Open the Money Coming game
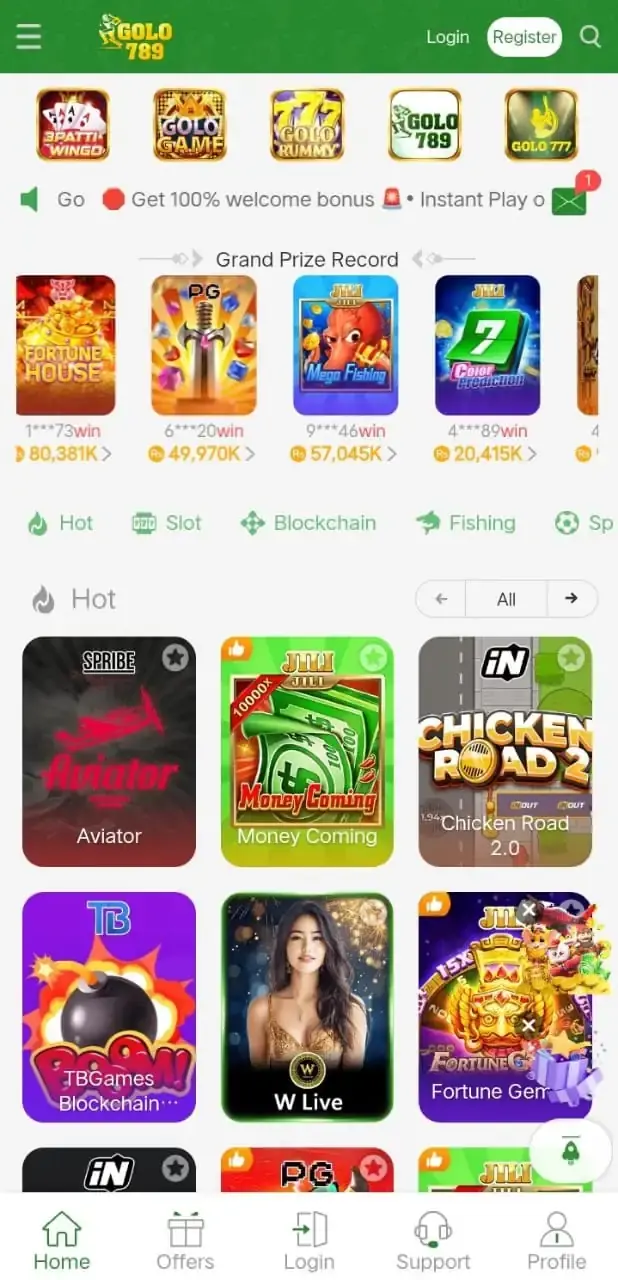The image size is (618, 1280). (x=307, y=750)
